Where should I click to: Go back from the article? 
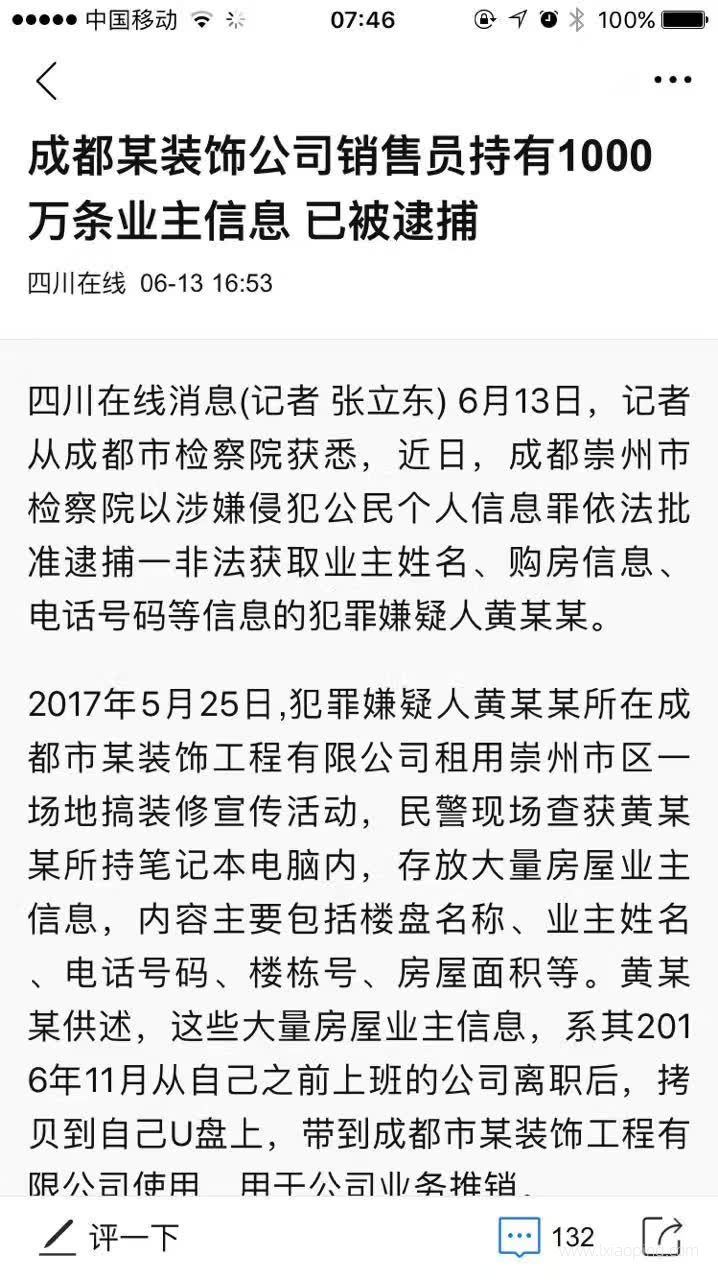[47, 80]
